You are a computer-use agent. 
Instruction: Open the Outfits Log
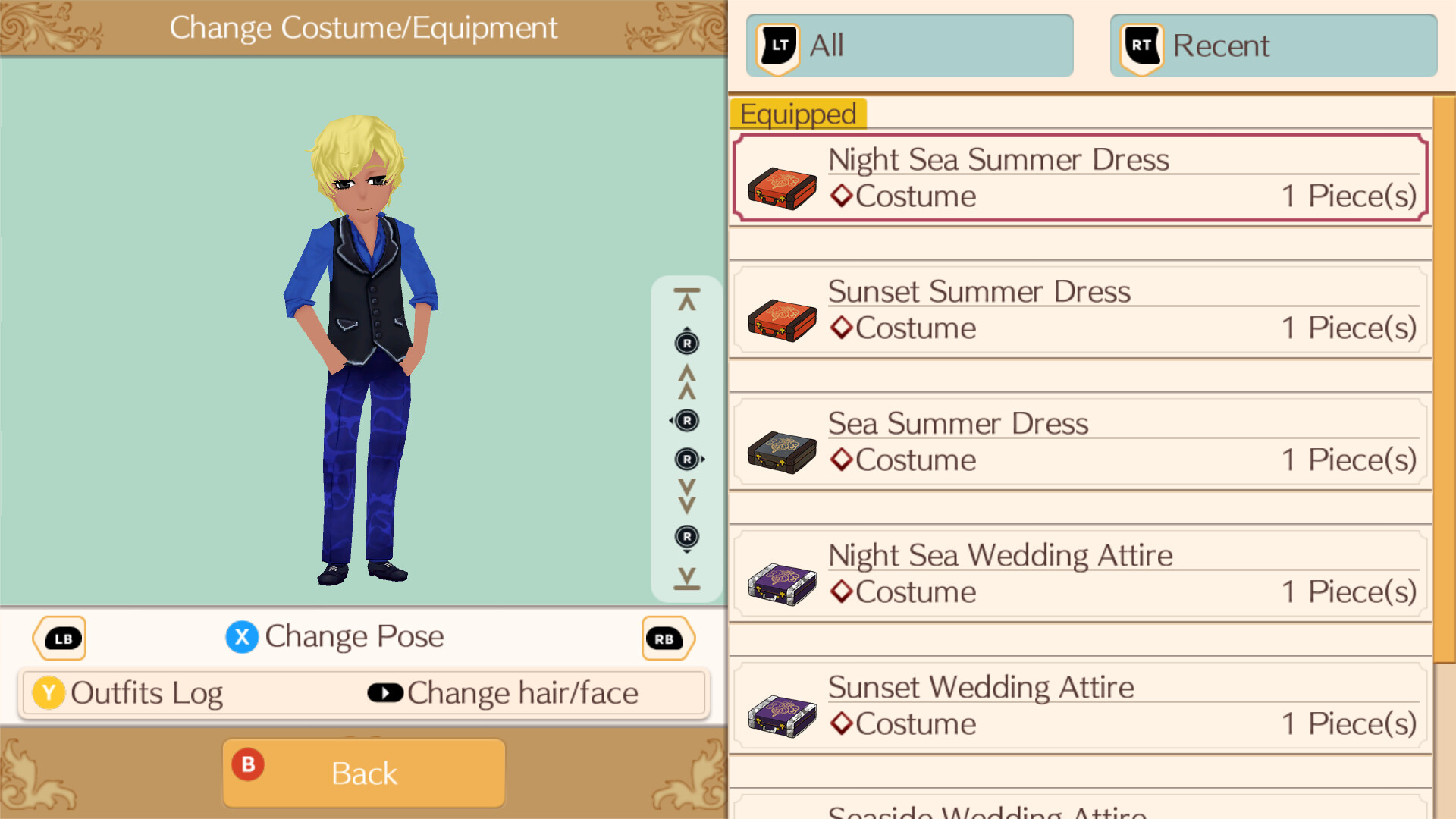coord(129,693)
